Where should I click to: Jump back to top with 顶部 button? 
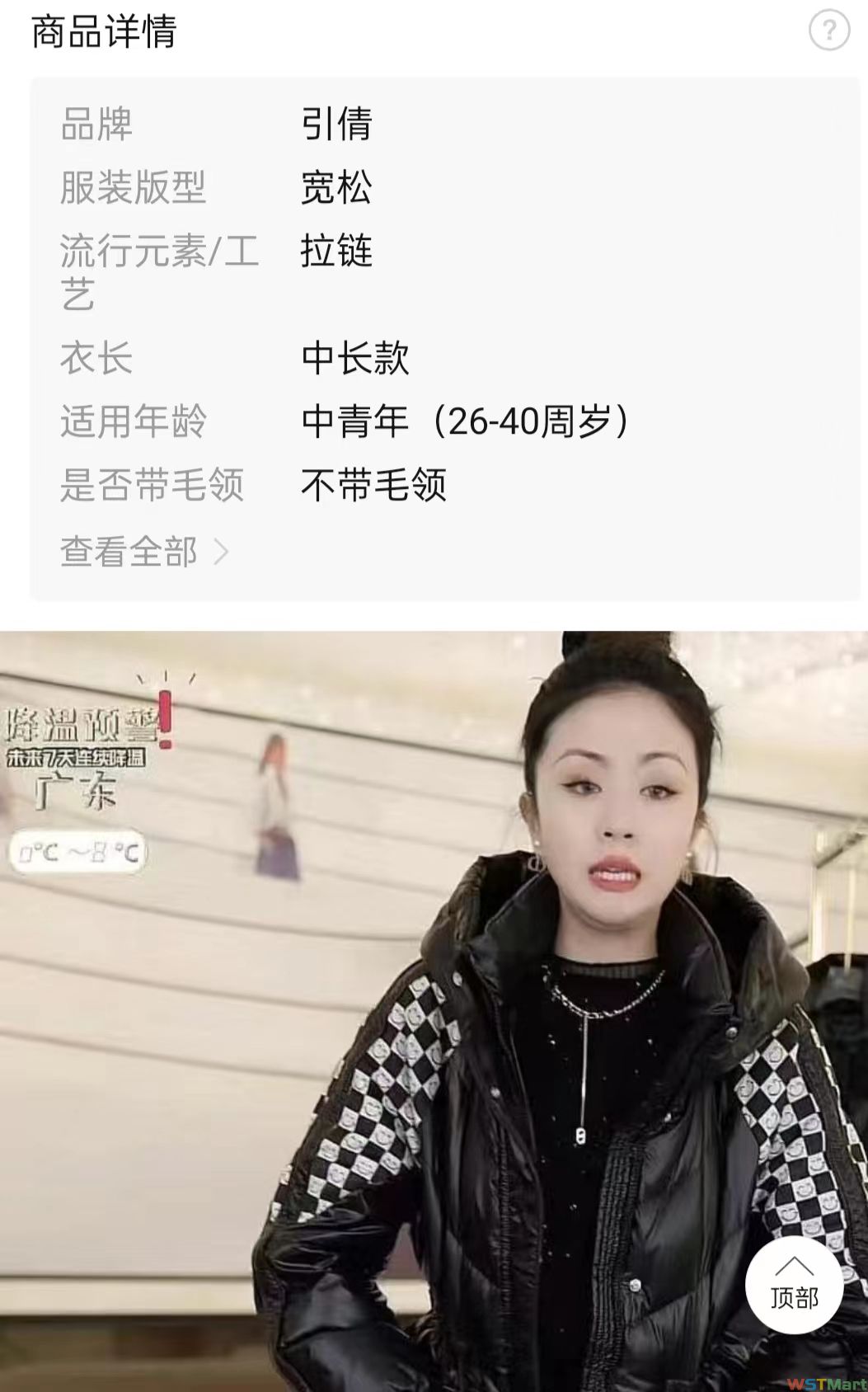point(793,1284)
